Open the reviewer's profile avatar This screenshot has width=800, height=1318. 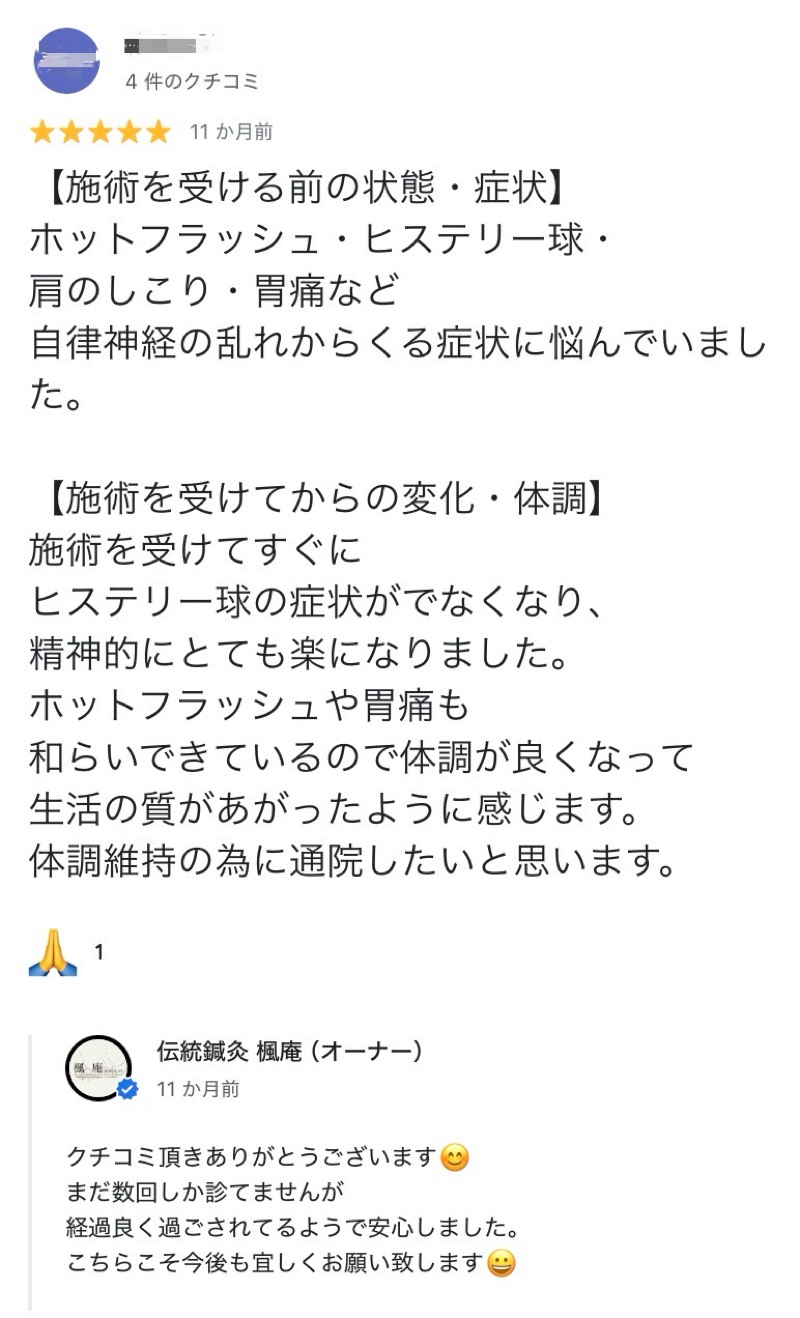(x=67, y=61)
